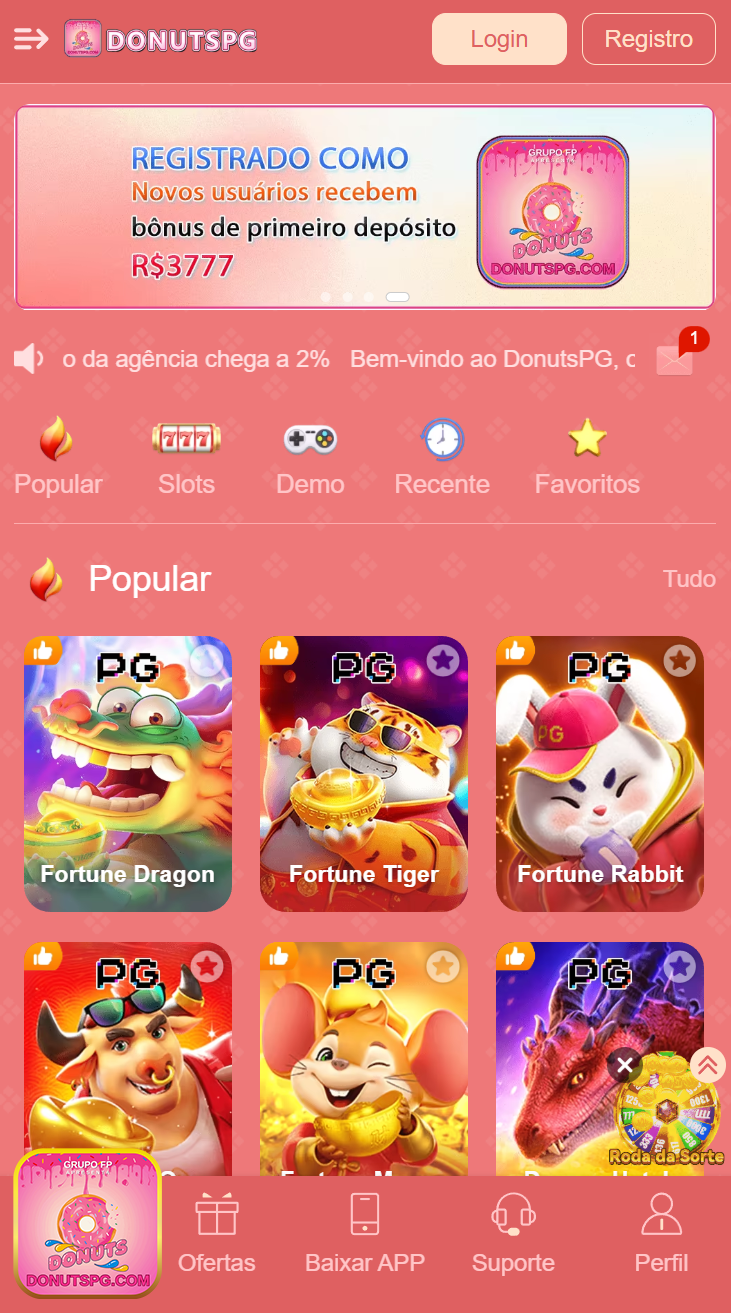This screenshot has width=731, height=1313.
Task: Toggle Fortune Tiger as favorite star
Action: point(443,660)
